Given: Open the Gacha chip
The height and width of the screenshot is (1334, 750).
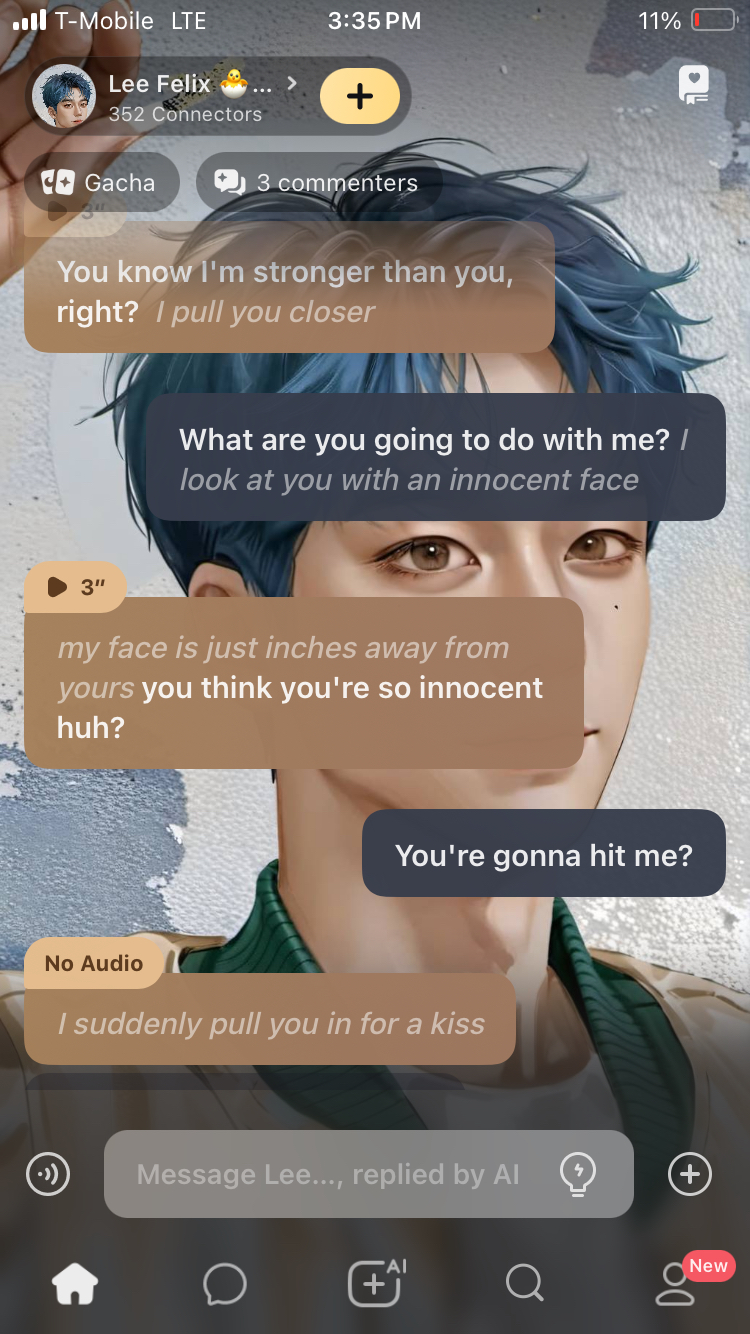Looking at the screenshot, I should (x=100, y=183).
